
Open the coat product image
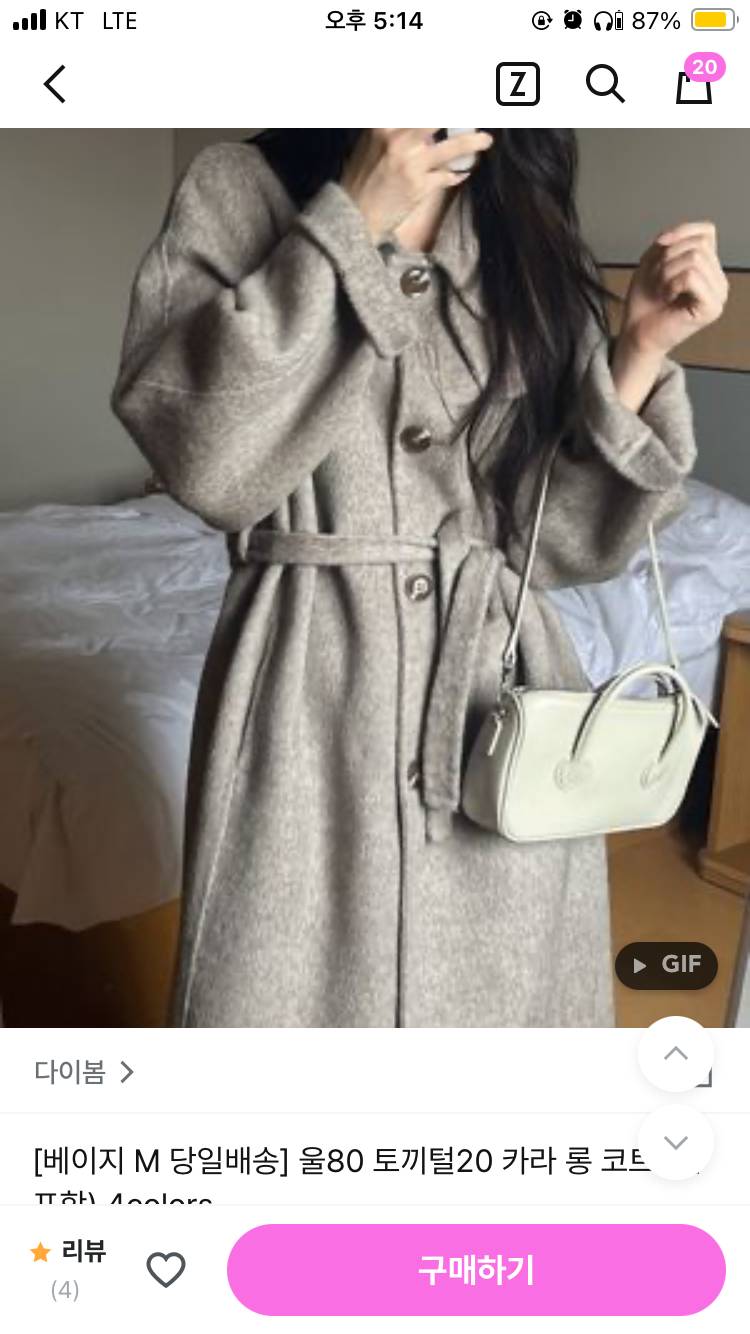pos(375,577)
